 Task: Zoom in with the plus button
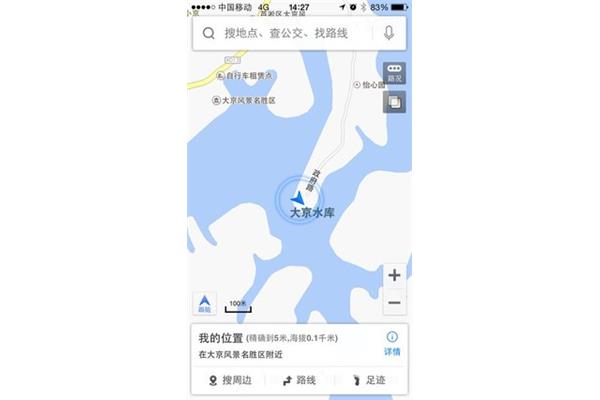(x=394, y=275)
